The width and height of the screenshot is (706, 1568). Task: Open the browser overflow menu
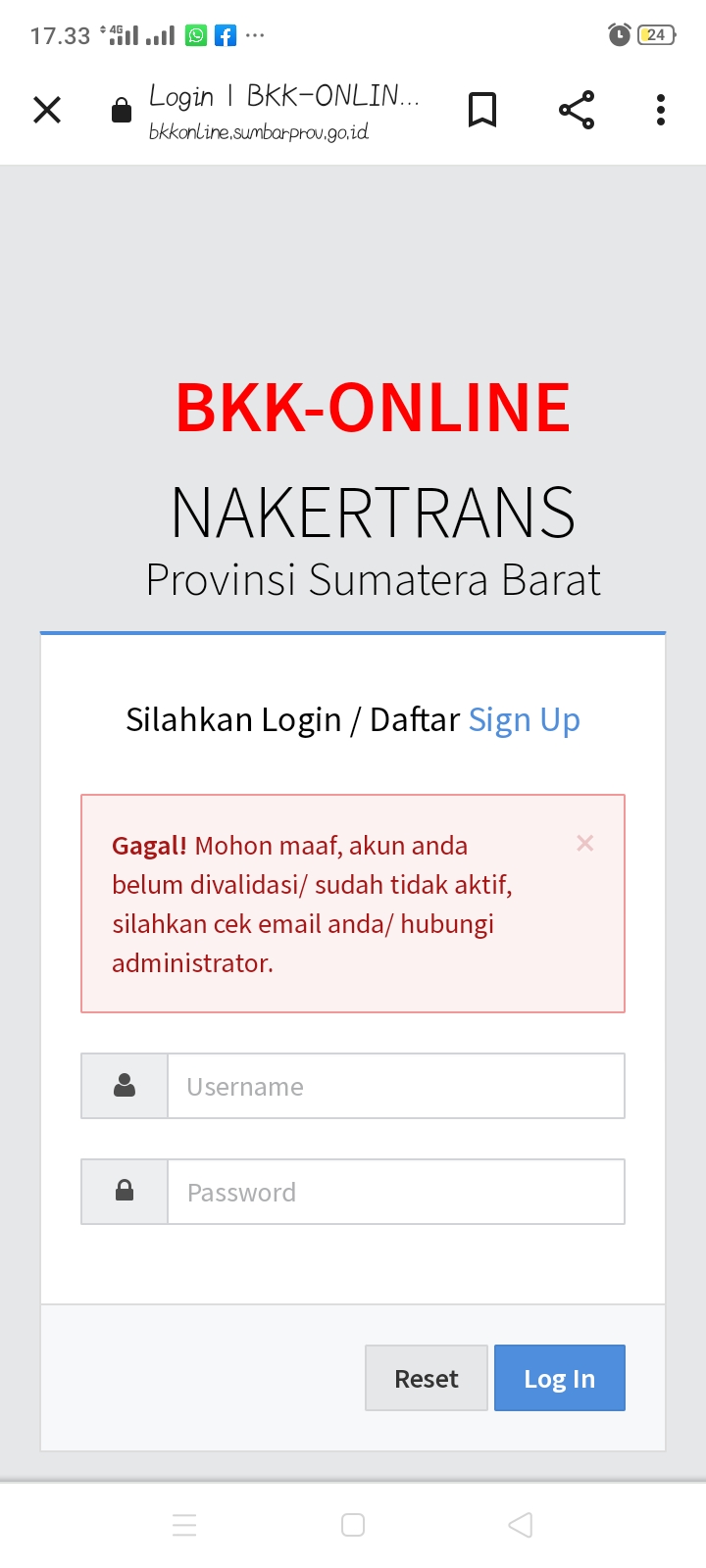point(661,110)
